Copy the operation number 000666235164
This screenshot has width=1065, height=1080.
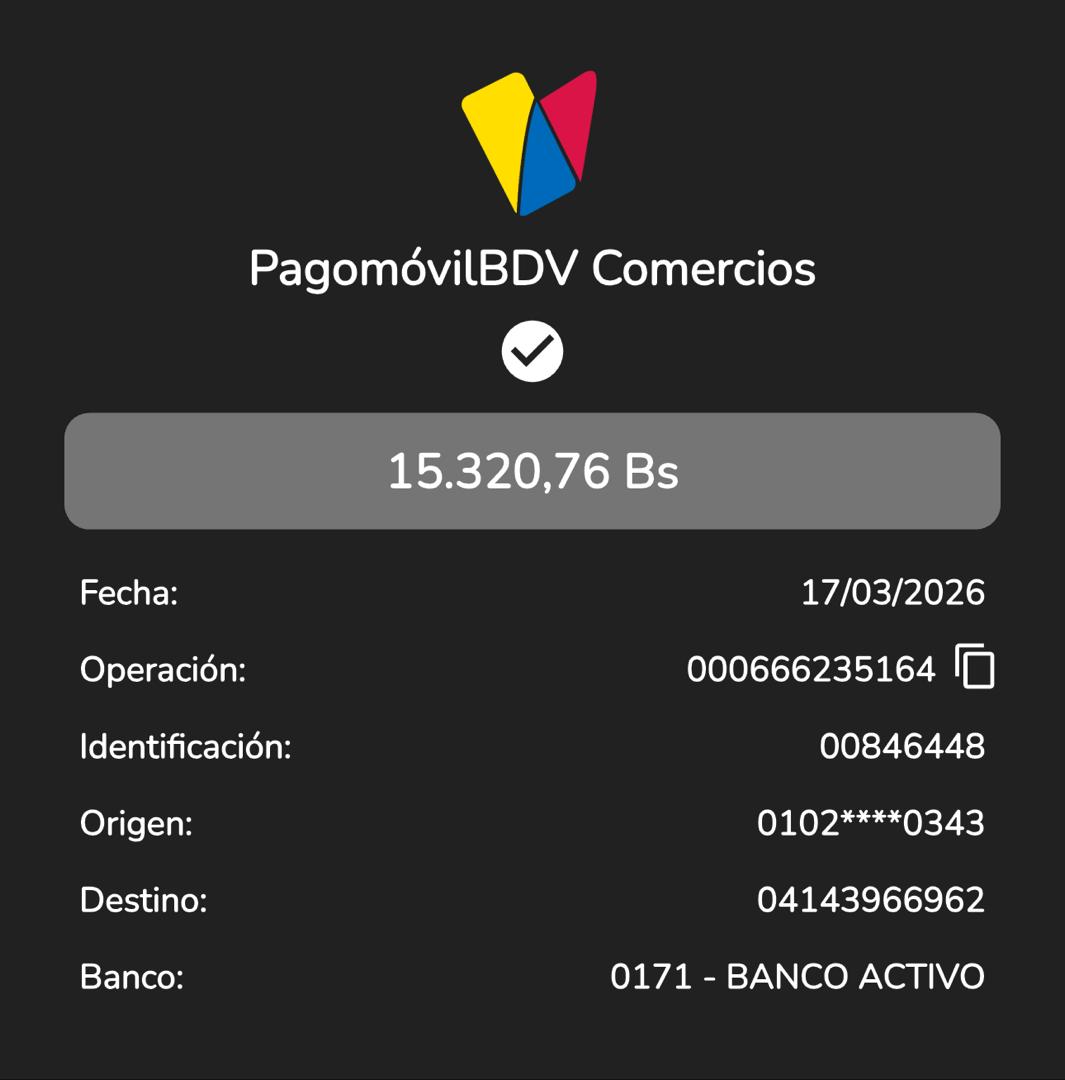point(975,667)
